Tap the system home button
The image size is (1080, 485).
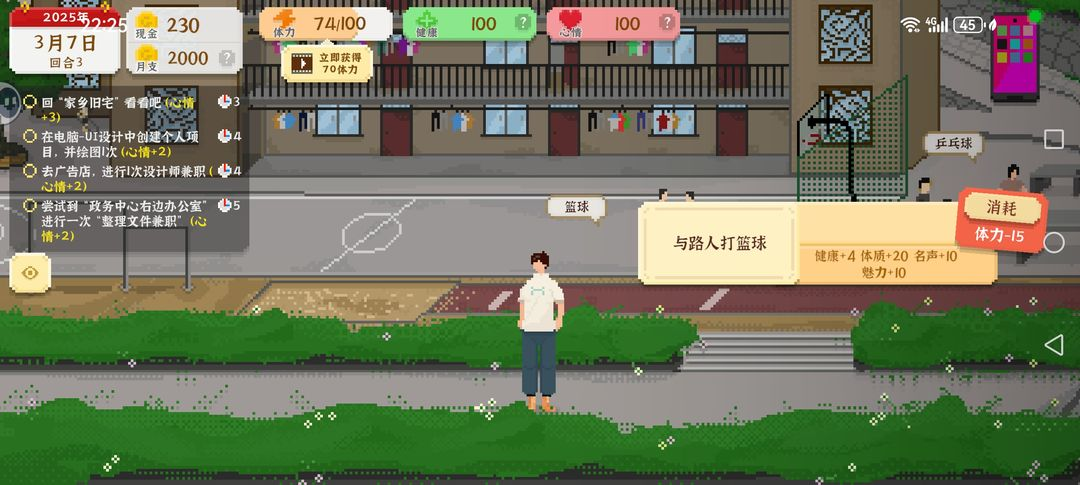click(1053, 242)
